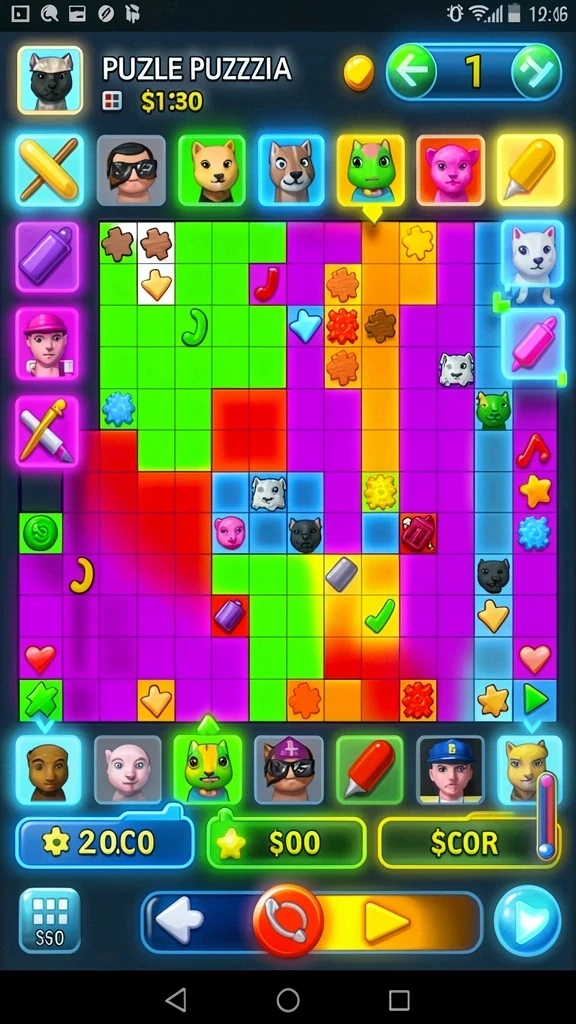Tap the blue round play button

528,921
